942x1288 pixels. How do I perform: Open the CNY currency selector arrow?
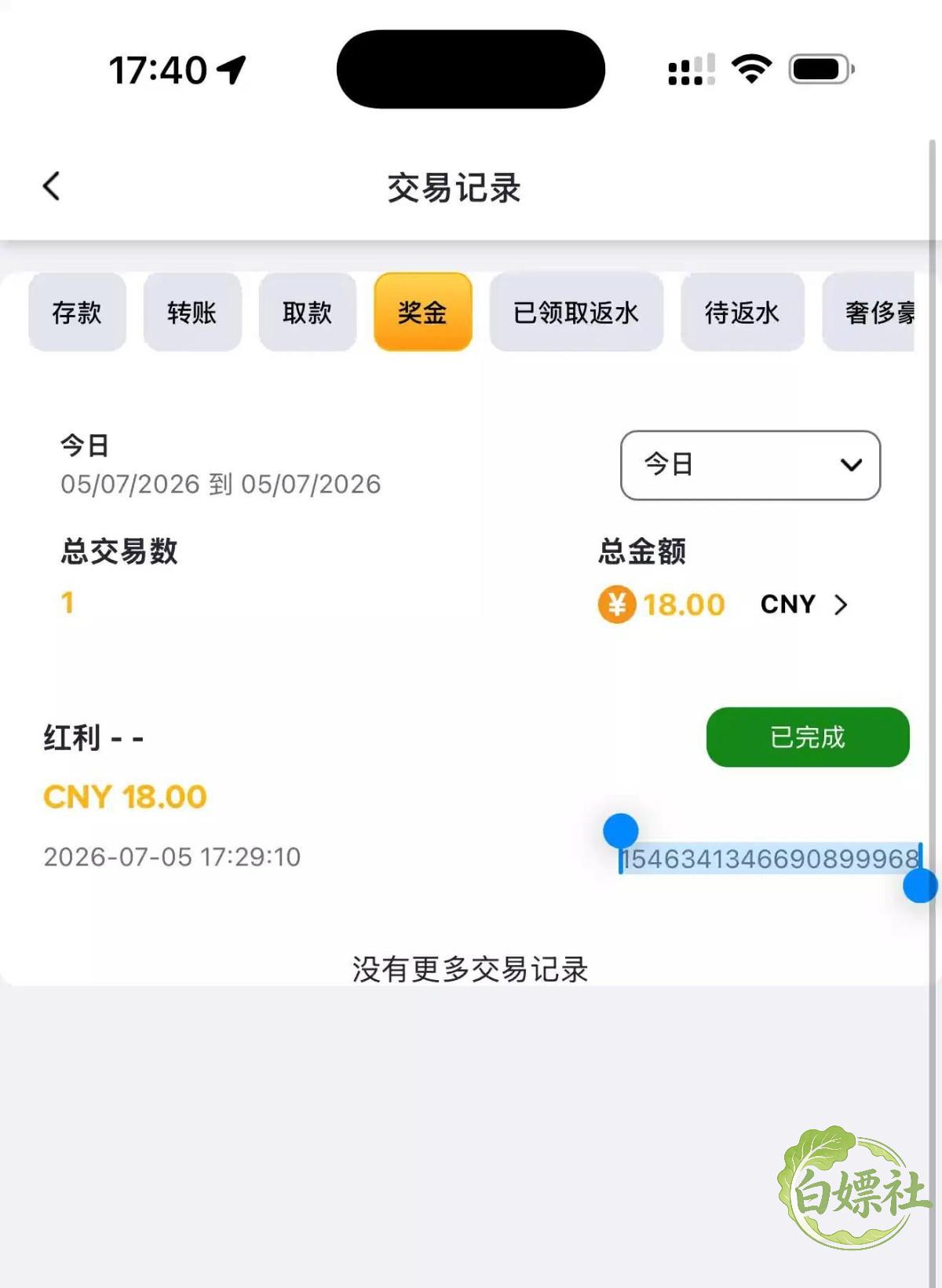point(841,605)
